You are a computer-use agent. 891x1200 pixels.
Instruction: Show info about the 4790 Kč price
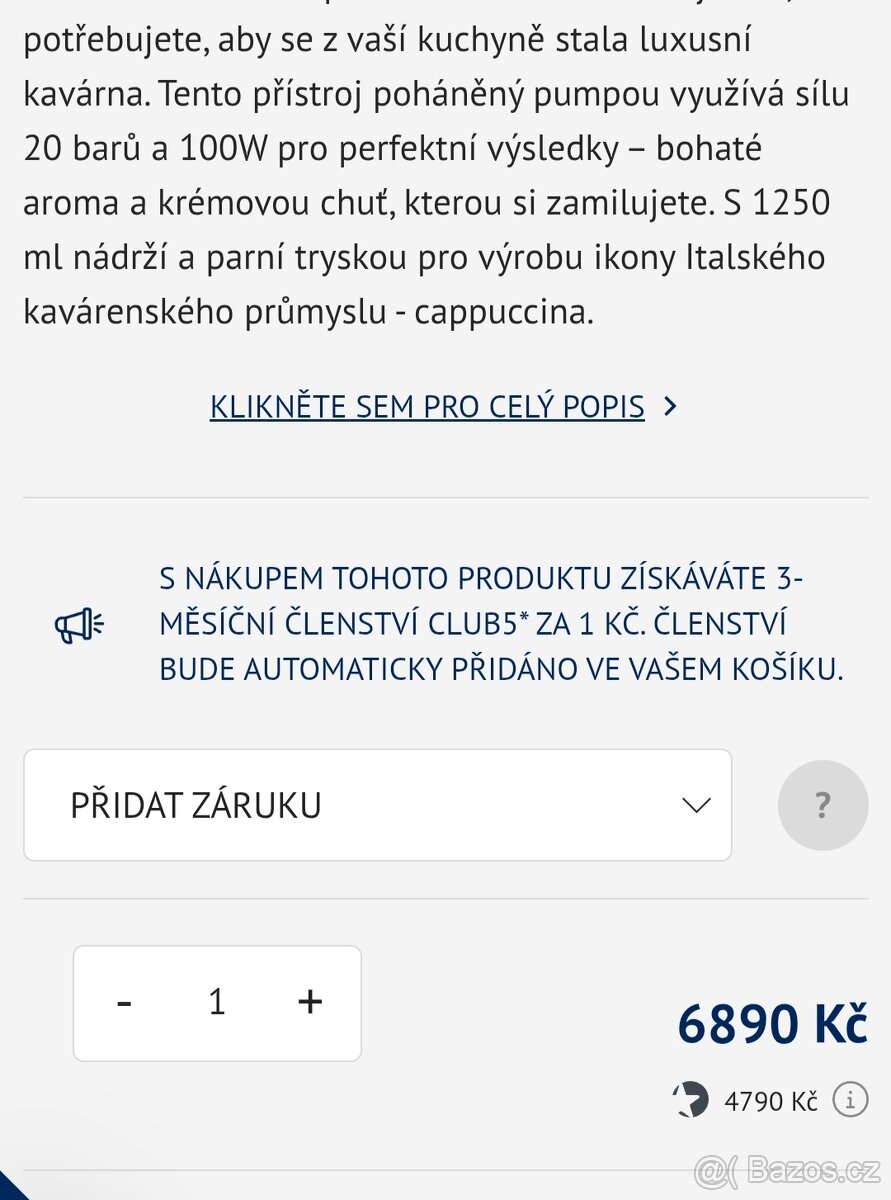click(850, 1101)
